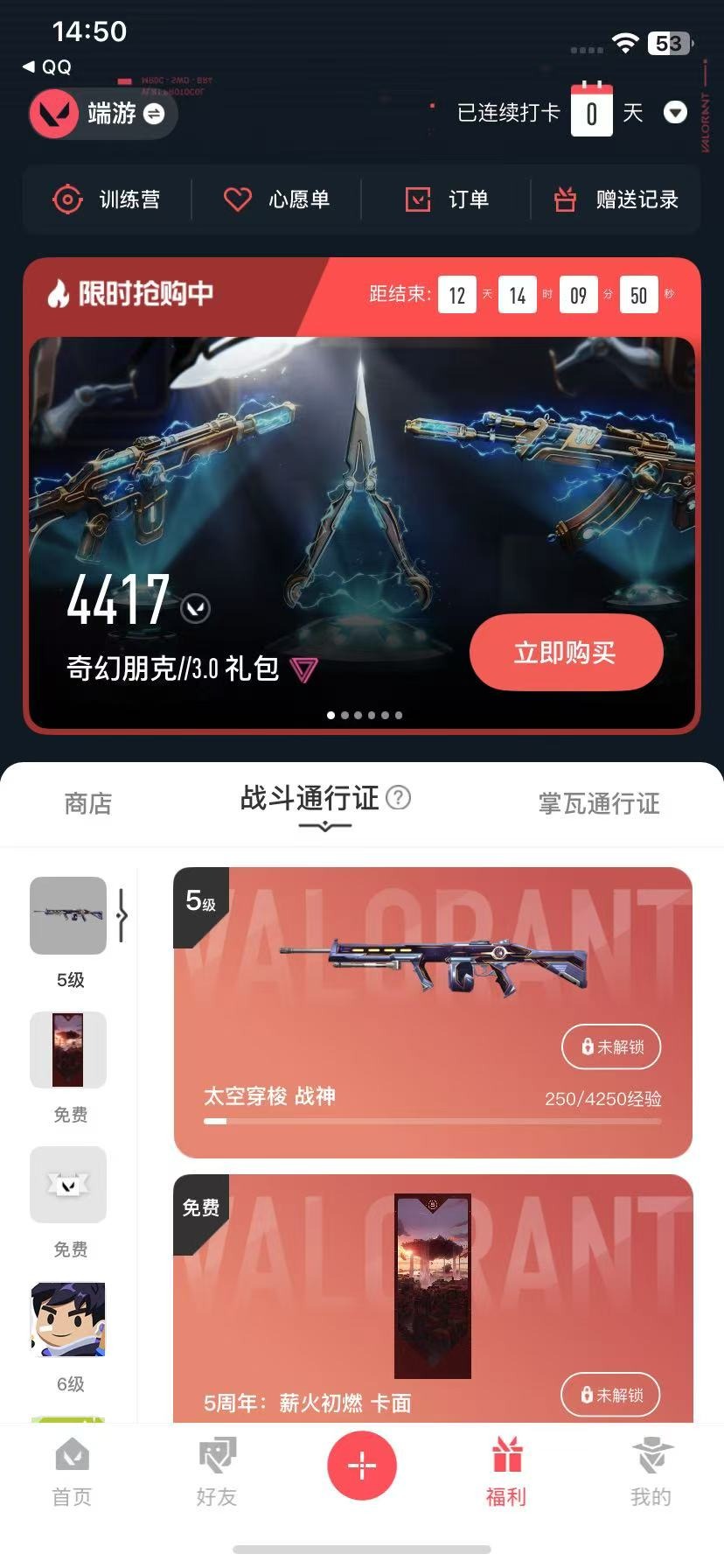Switch to the 掌瓦通行证 tab

(599, 803)
